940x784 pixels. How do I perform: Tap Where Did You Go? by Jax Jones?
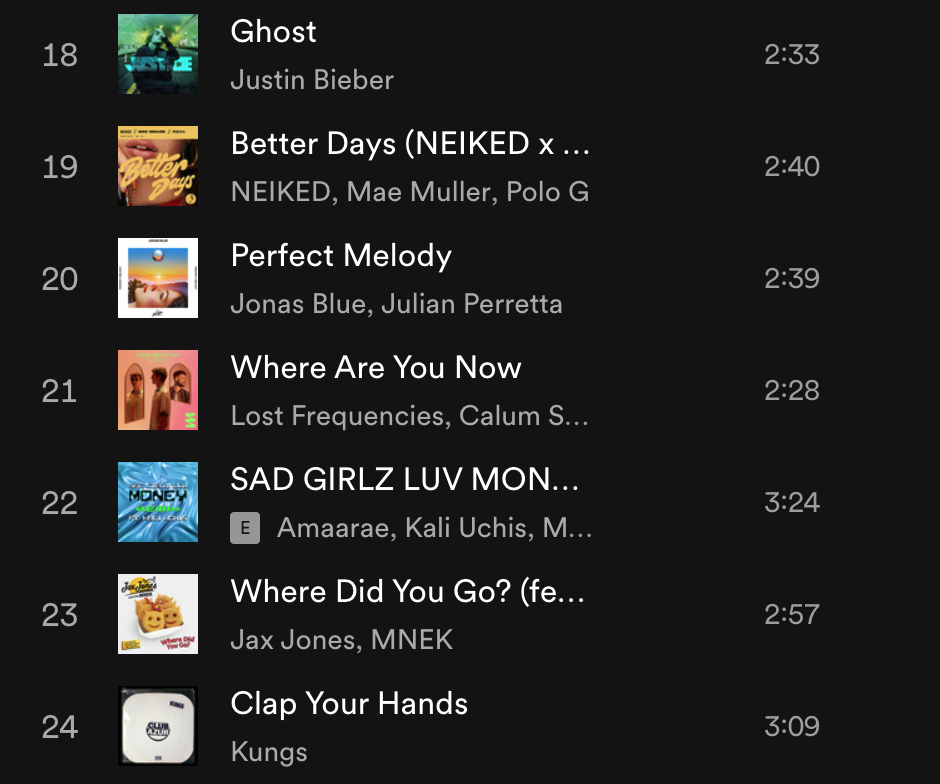tap(407, 592)
